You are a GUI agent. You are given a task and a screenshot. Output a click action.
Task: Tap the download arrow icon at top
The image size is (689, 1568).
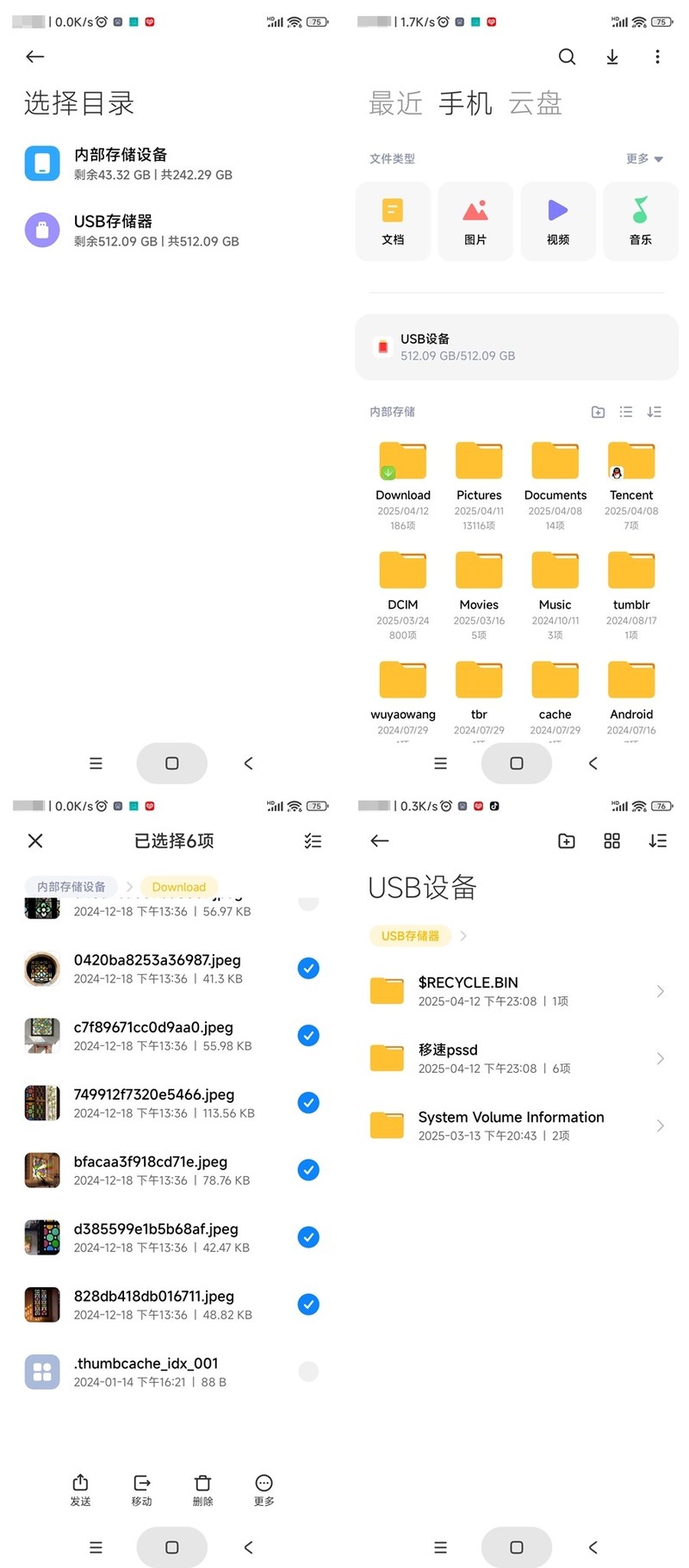pyautogui.click(x=611, y=57)
